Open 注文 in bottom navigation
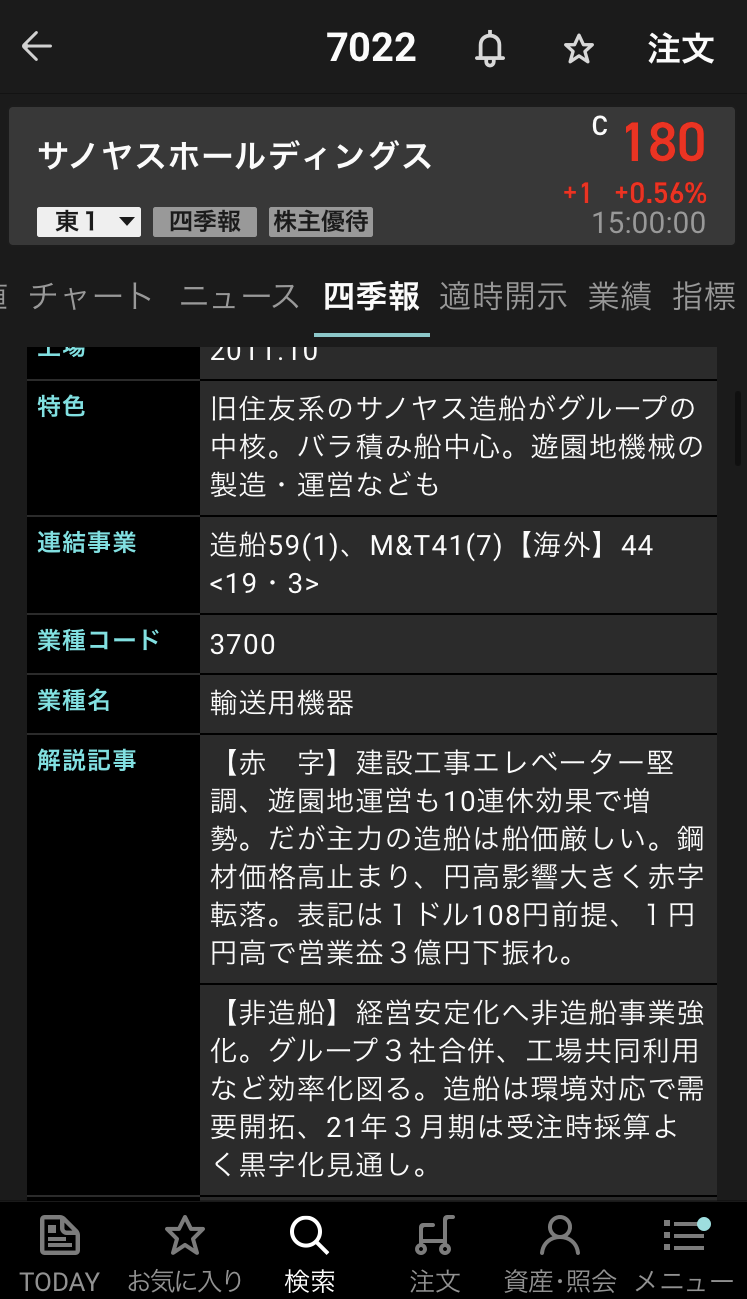 pyautogui.click(x=434, y=1252)
